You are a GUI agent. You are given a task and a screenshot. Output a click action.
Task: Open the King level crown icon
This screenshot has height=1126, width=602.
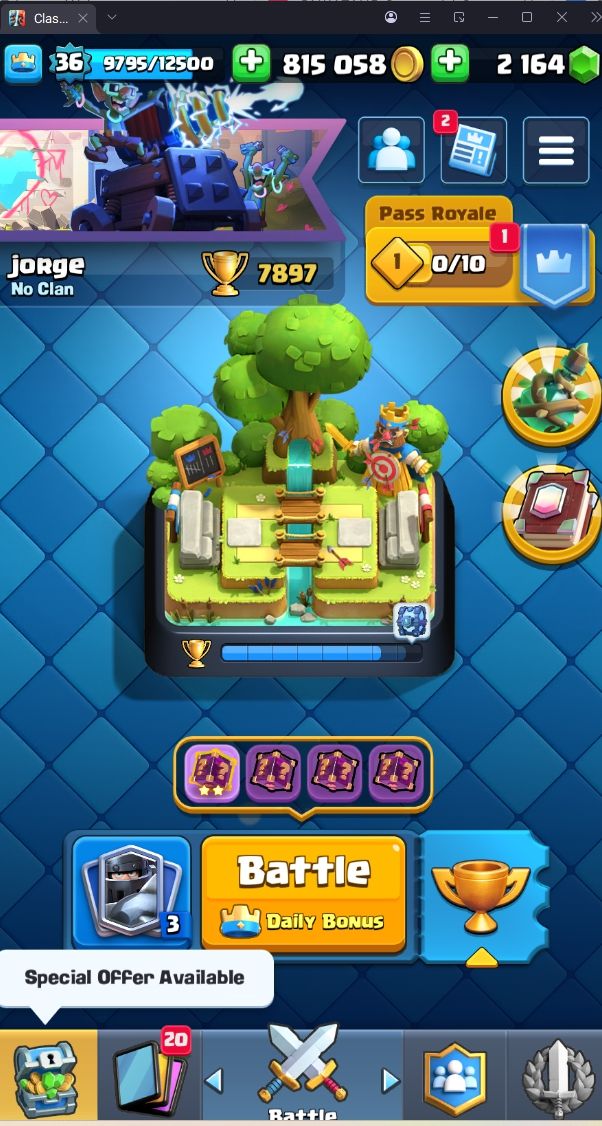click(x=24, y=64)
